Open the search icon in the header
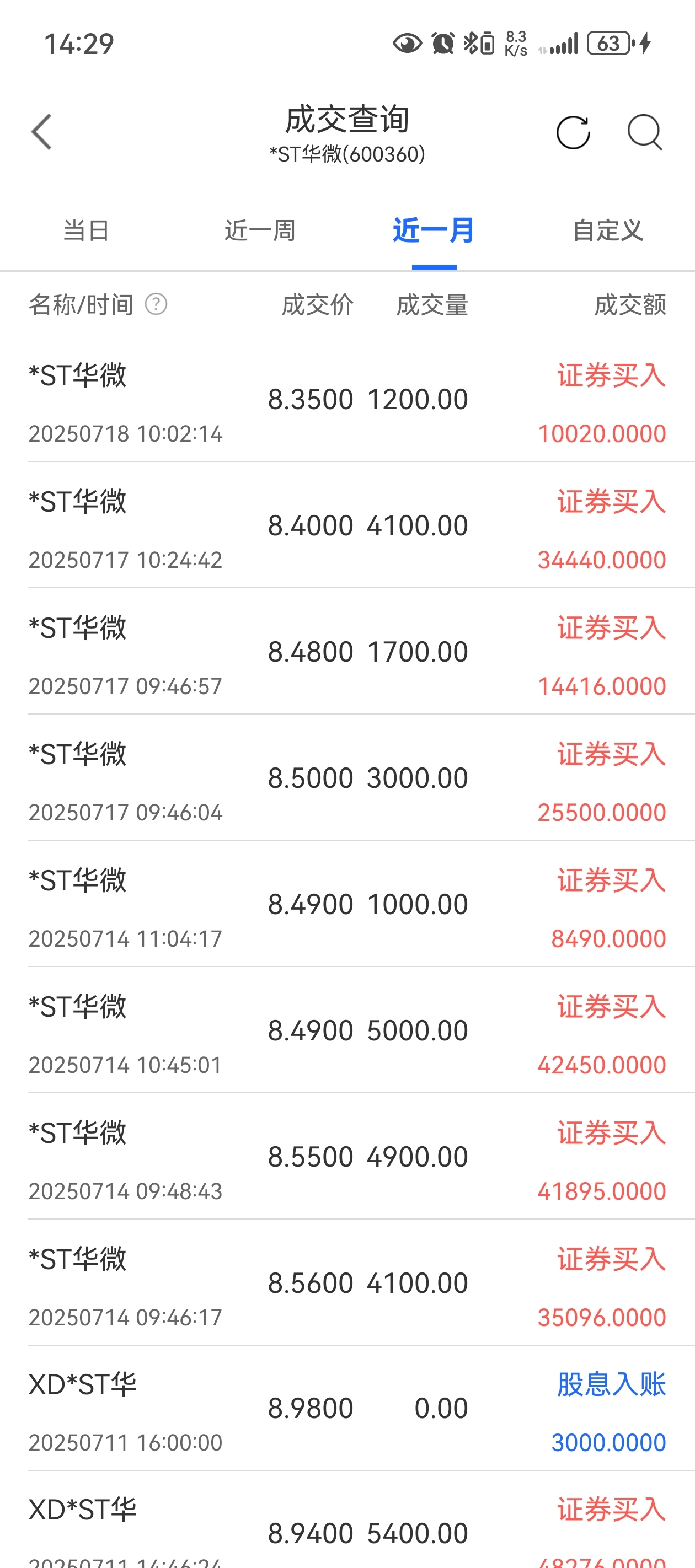The image size is (695, 1568). point(645,132)
